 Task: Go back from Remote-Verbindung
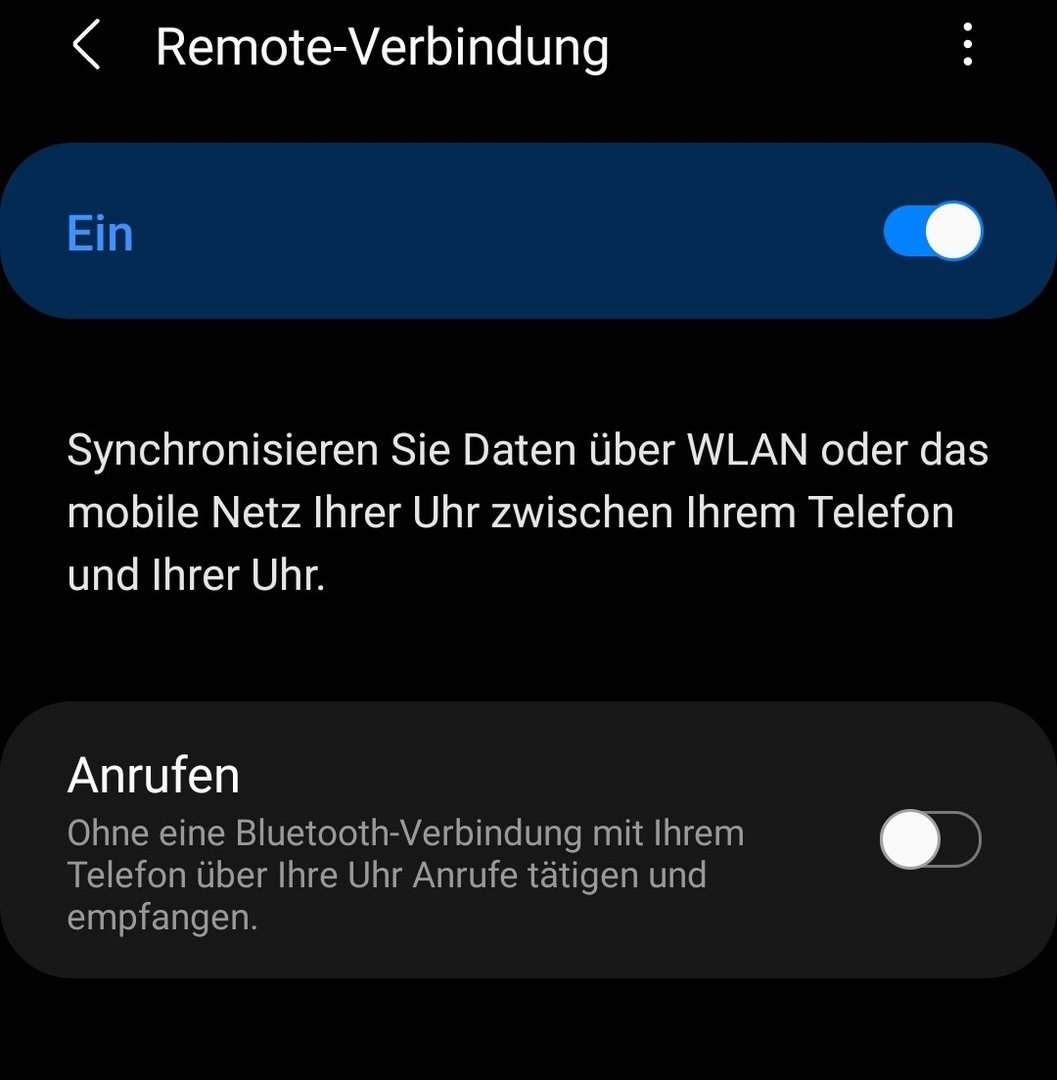(87, 47)
